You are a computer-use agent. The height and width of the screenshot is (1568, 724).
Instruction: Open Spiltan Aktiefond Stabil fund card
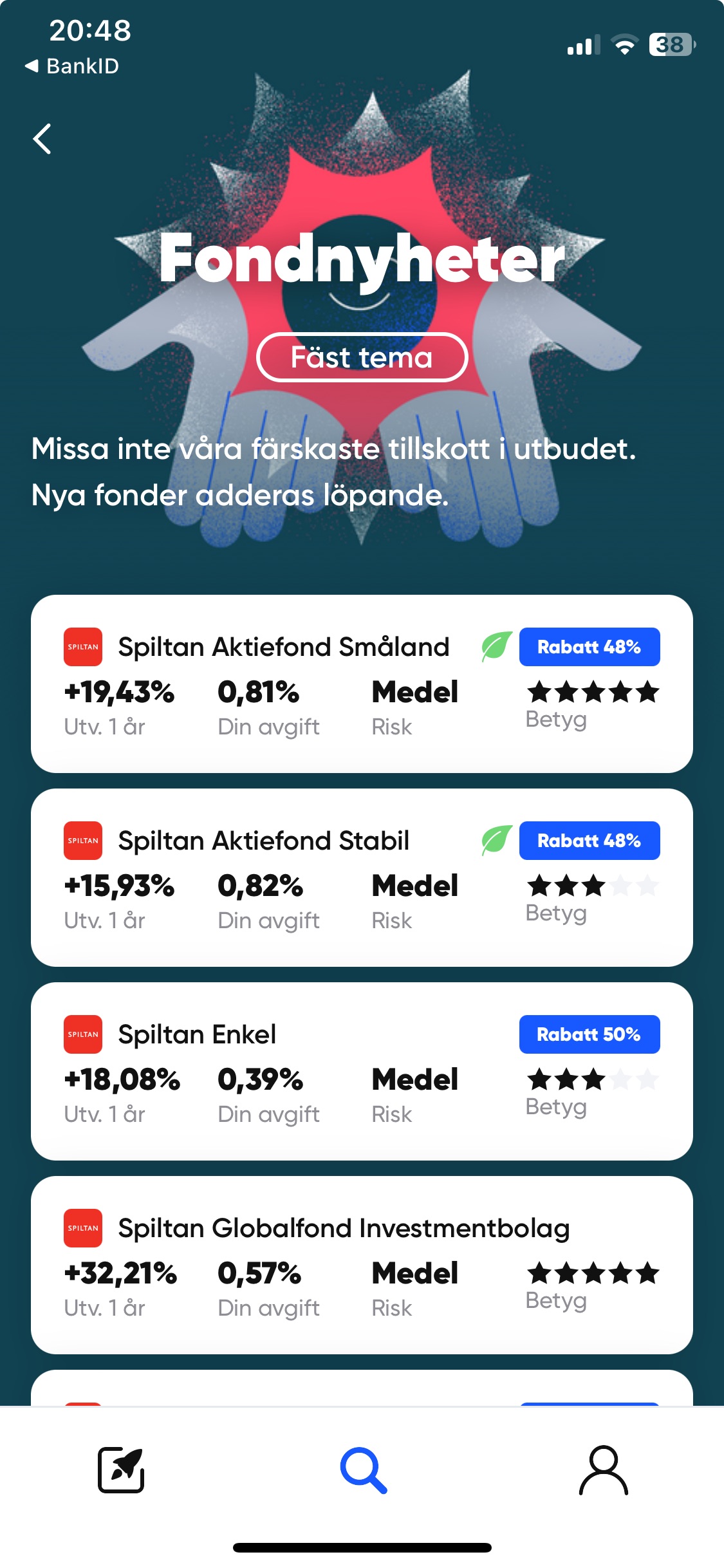[362, 877]
